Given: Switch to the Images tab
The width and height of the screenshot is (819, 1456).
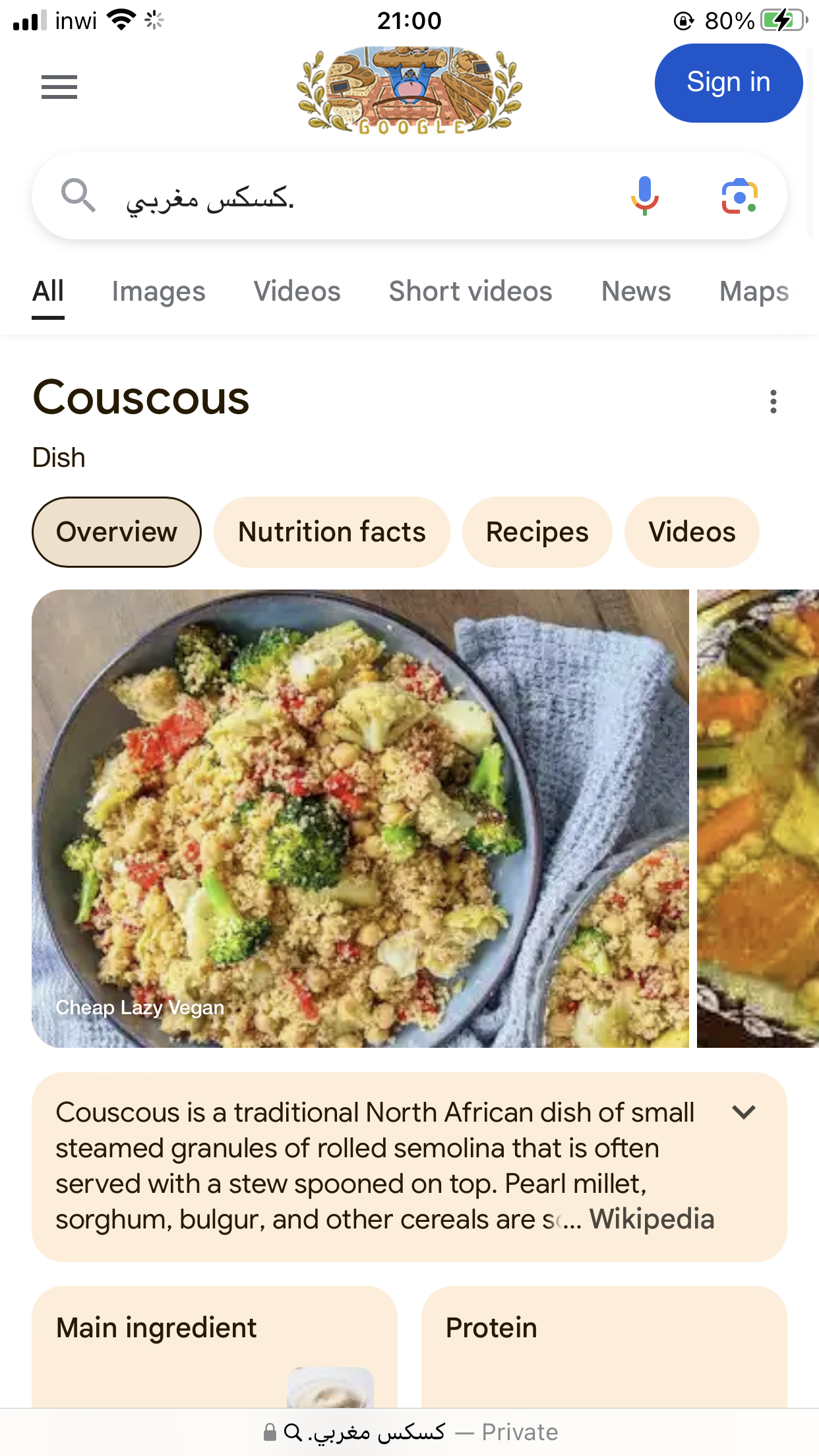Looking at the screenshot, I should [158, 291].
